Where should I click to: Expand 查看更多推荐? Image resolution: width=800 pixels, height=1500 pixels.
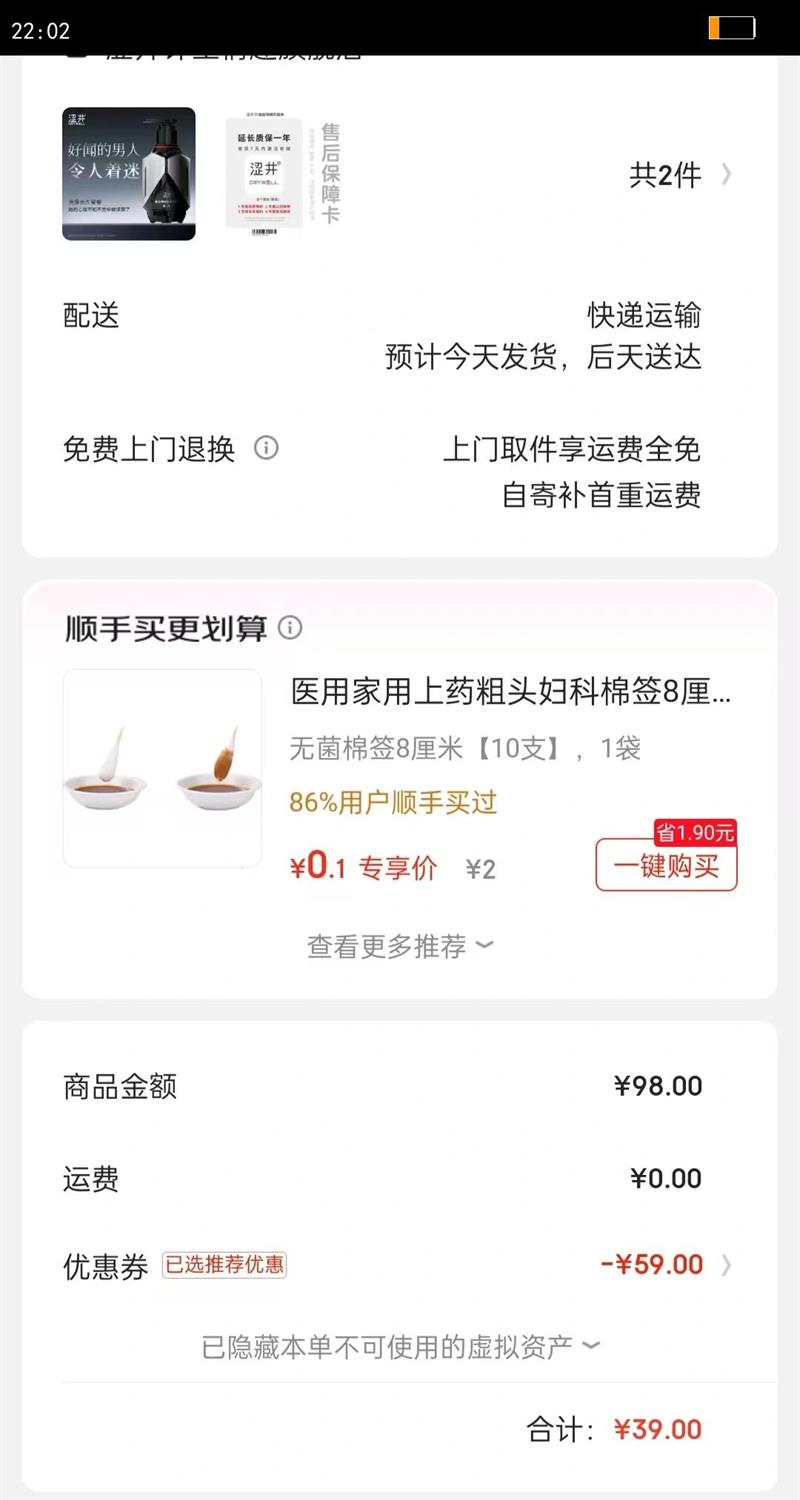click(x=400, y=946)
